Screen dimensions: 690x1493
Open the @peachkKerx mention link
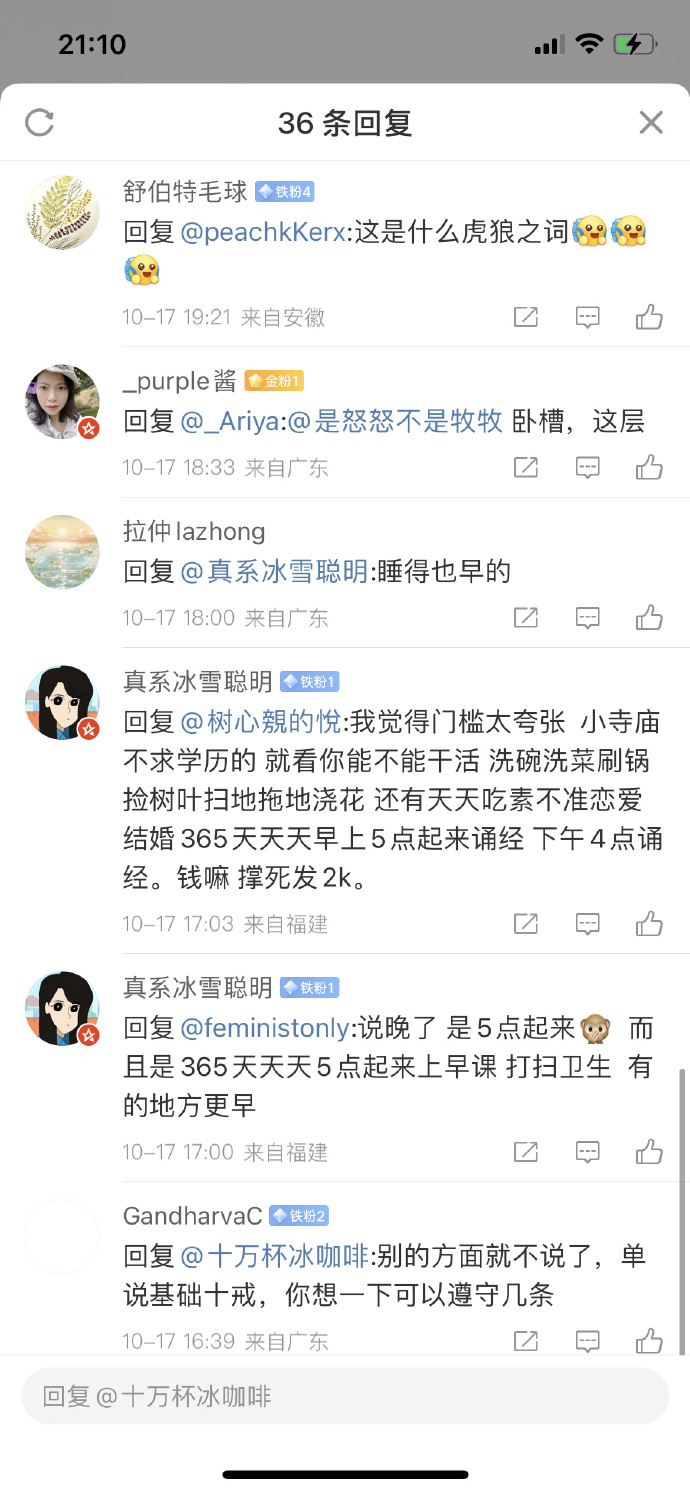tap(264, 232)
